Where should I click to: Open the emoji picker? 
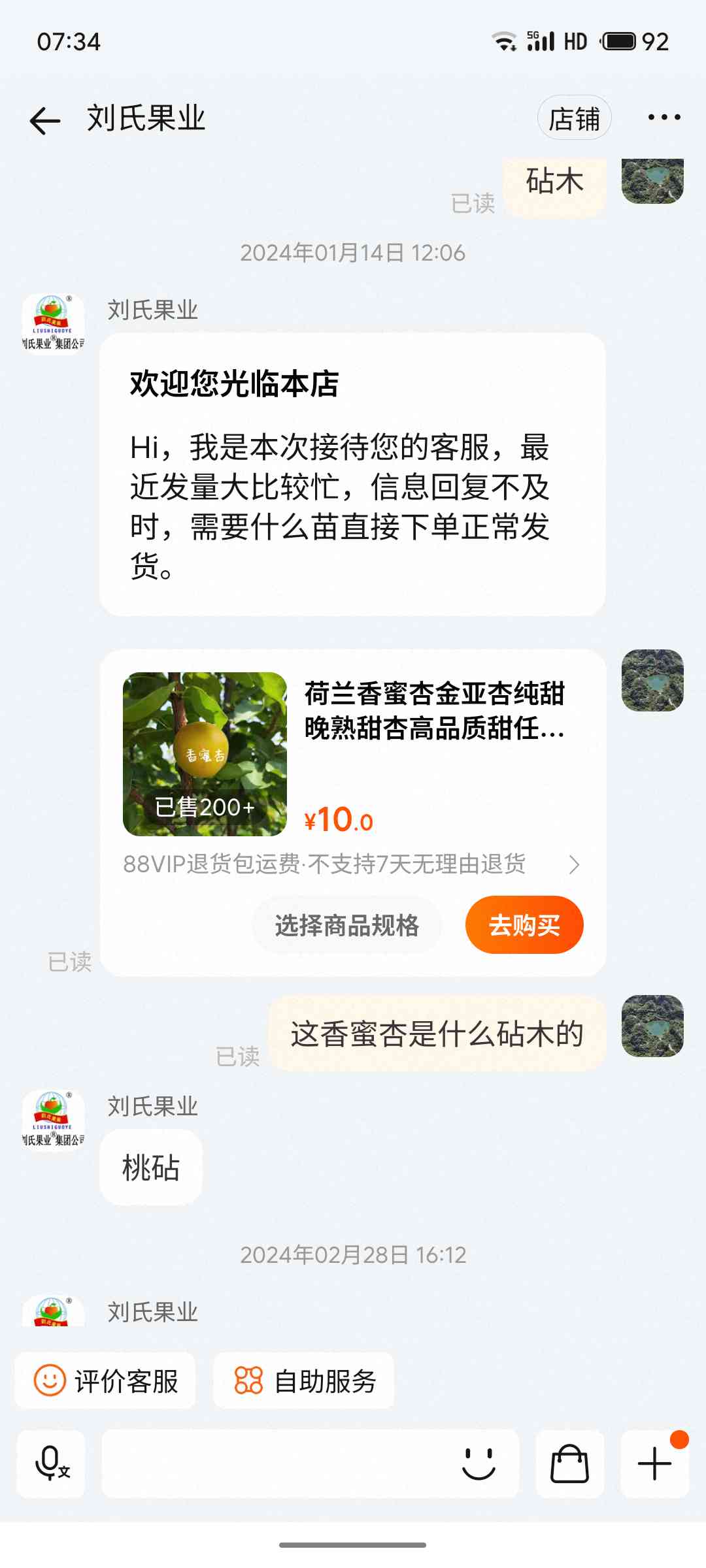pyautogui.click(x=479, y=1463)
